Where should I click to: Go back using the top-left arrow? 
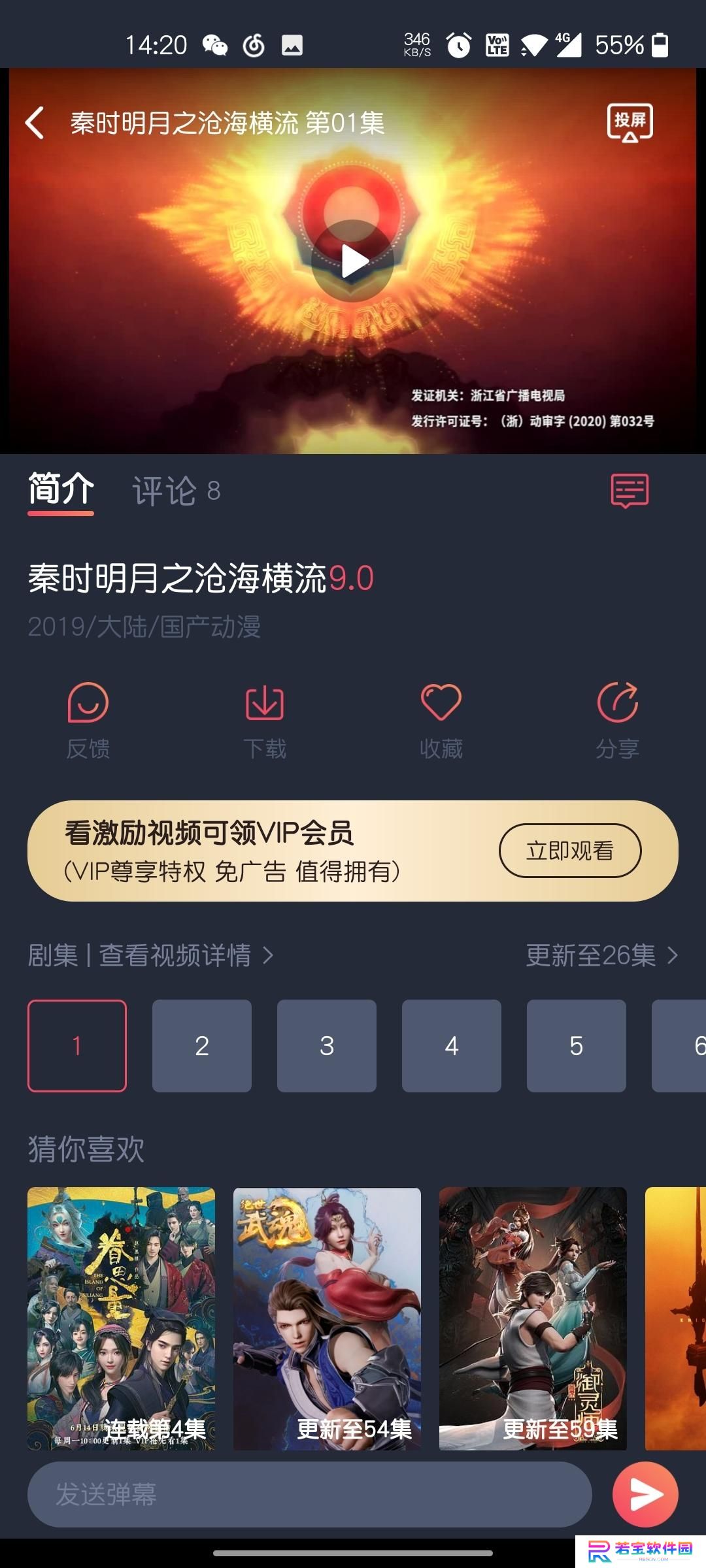pyautogui.click(x=35, y=123)
